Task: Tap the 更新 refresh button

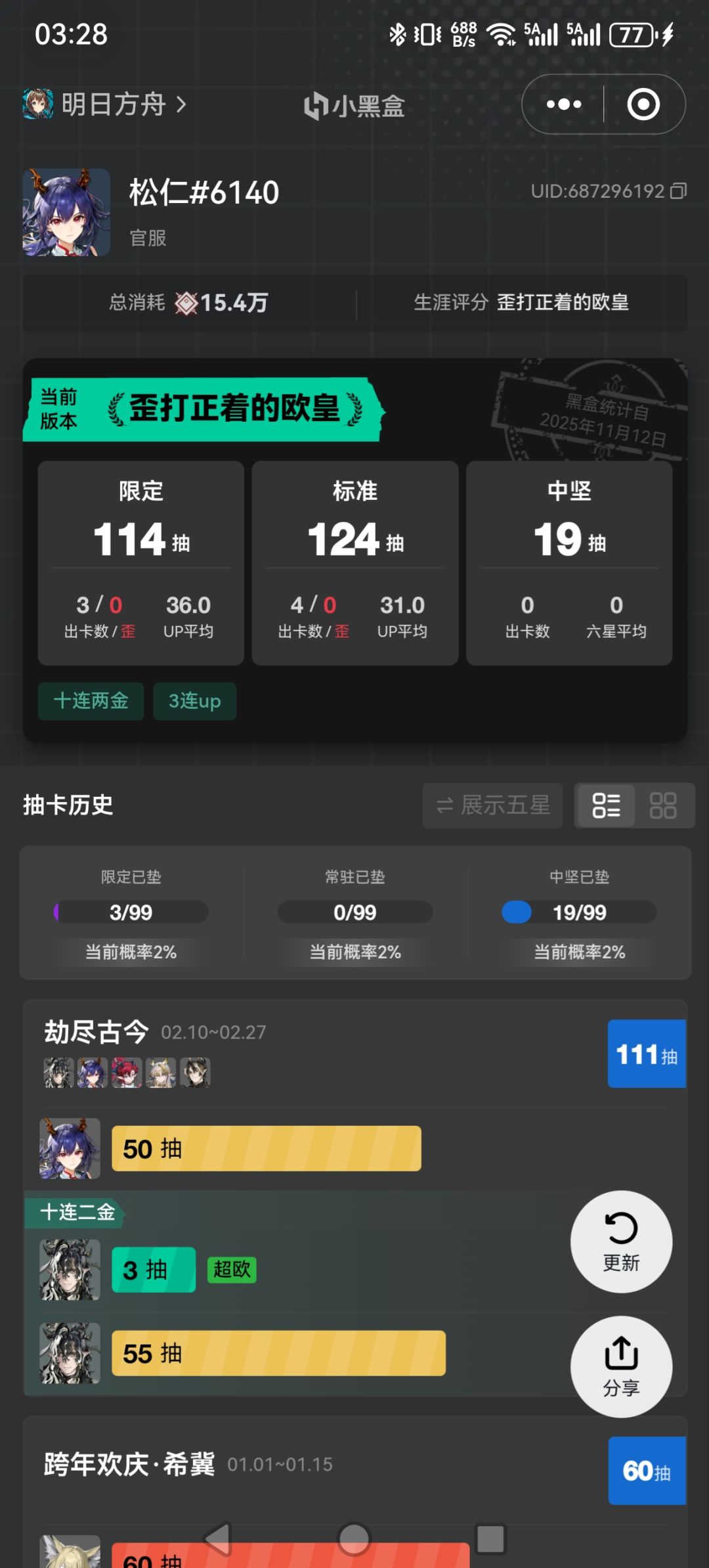Action: pyautogui.click(x=621, y=1242)
